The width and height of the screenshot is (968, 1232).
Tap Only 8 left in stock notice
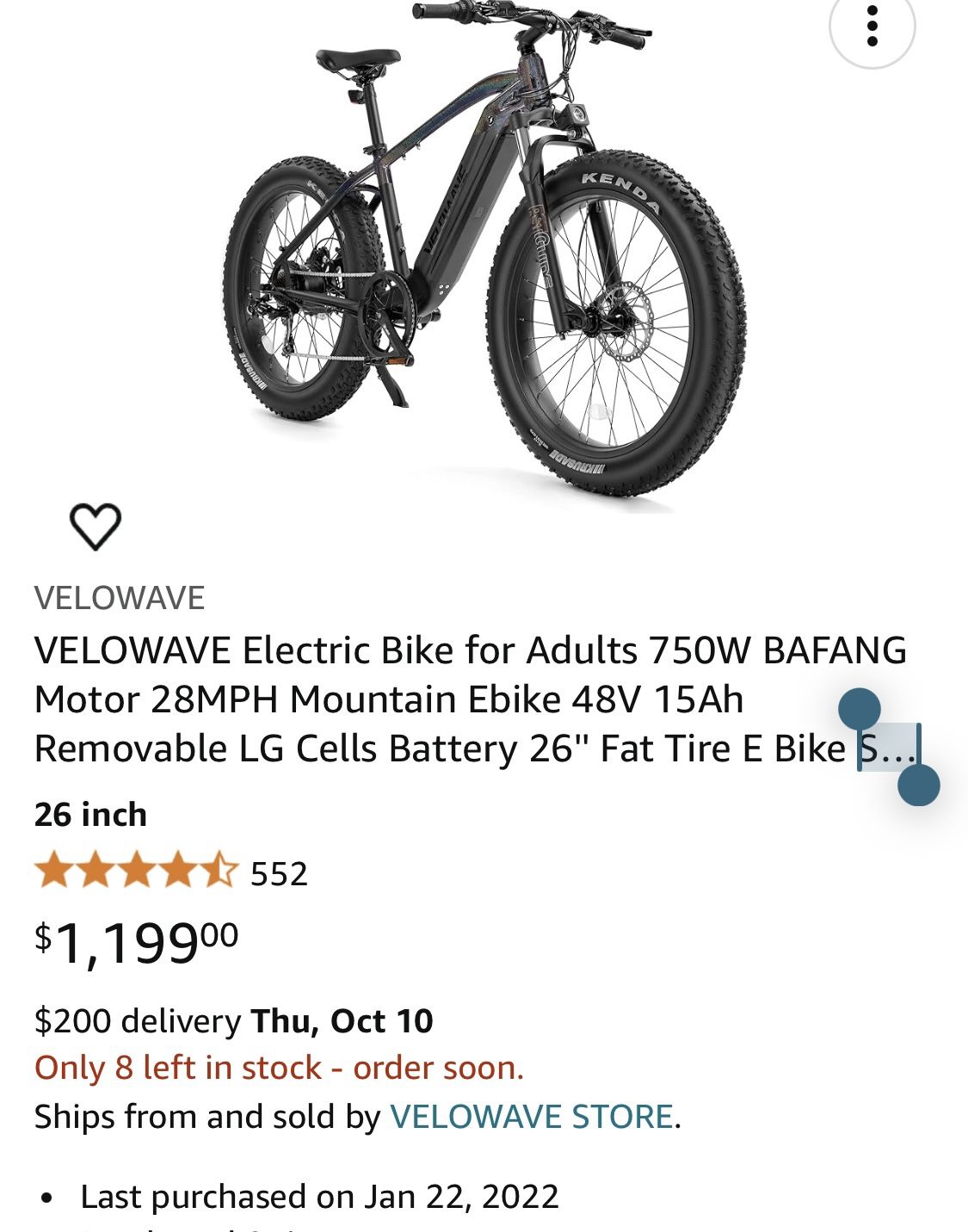coord(277,1066)
